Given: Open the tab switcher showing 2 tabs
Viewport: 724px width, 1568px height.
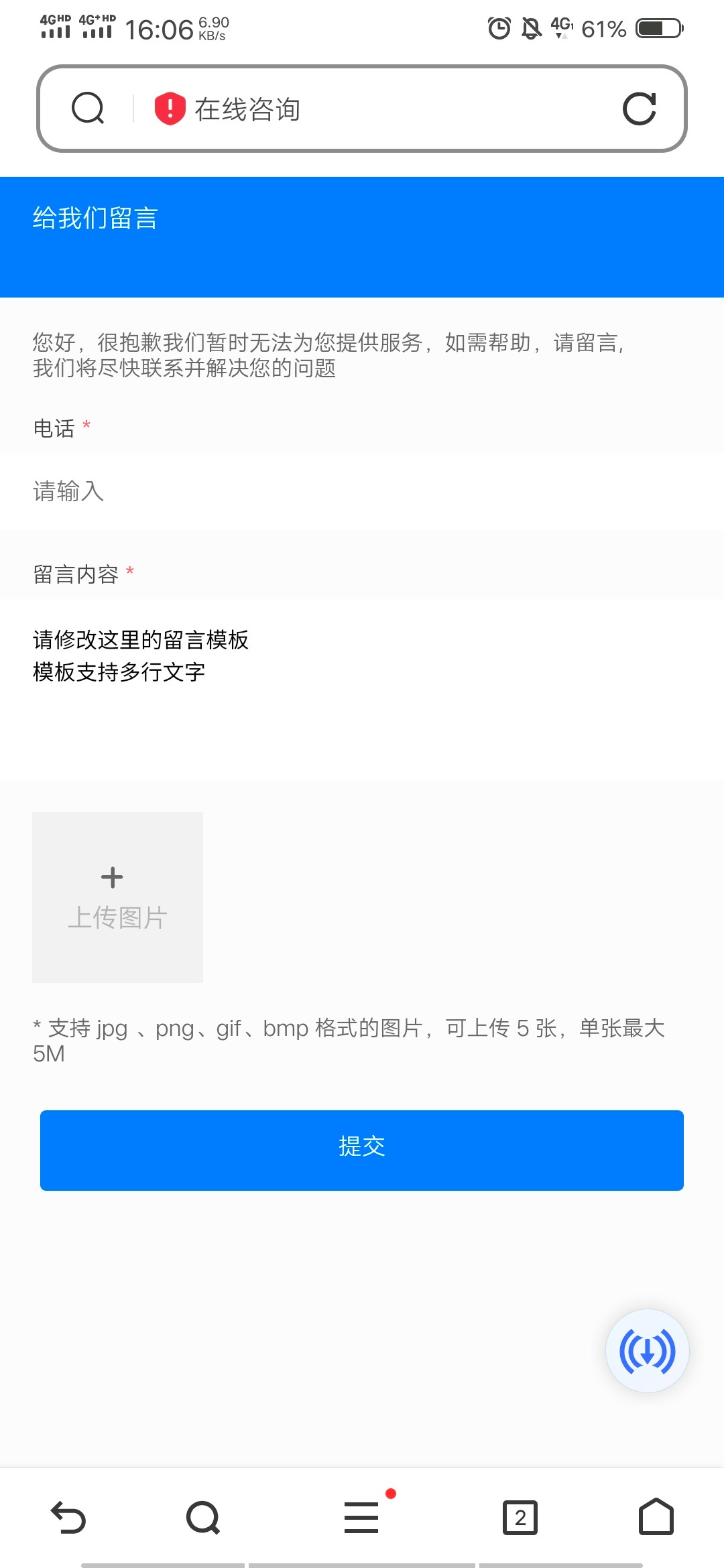Looking at the screenshot, I should tap(520, 1518).
